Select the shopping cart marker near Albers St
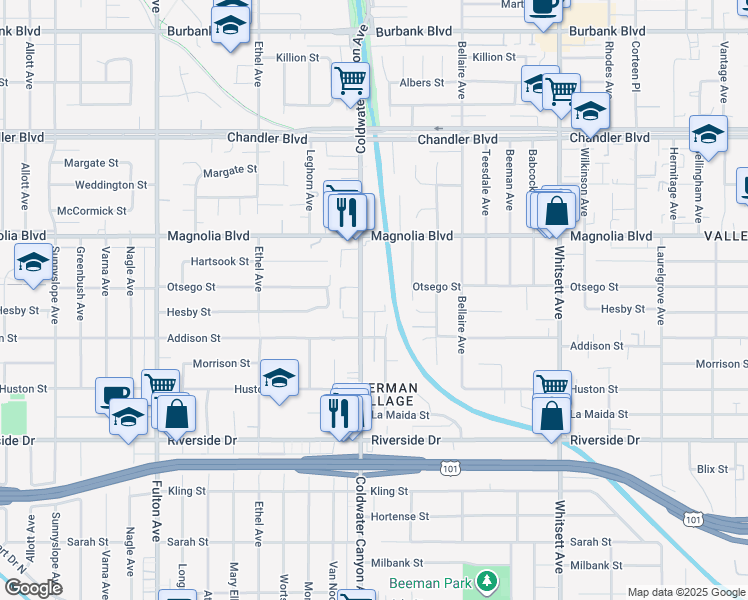The width and height of the screenshot is (748, 600). (351, 81)
